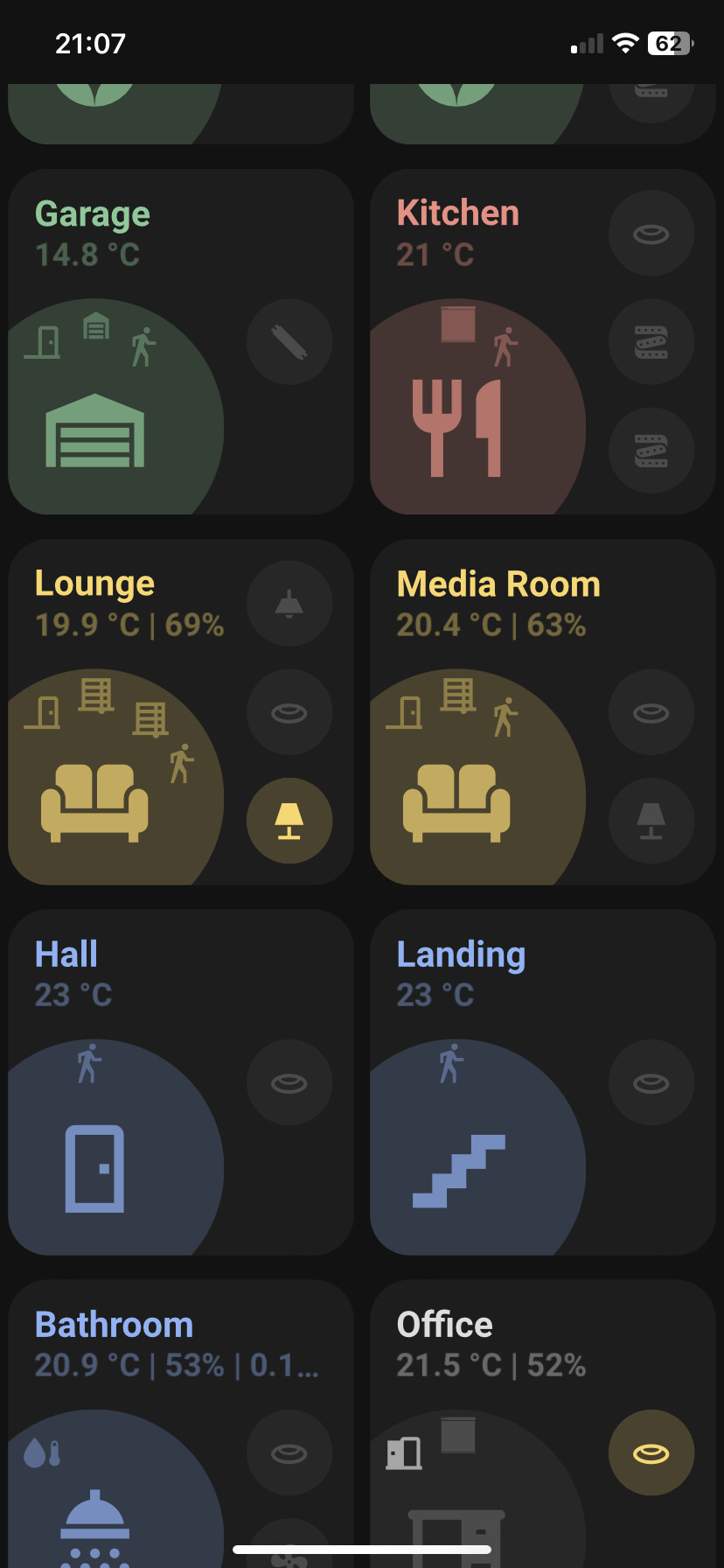724x1568 pixels.
Task: Open the top roller blind in the Kitchen
Action: pos(651,341)
